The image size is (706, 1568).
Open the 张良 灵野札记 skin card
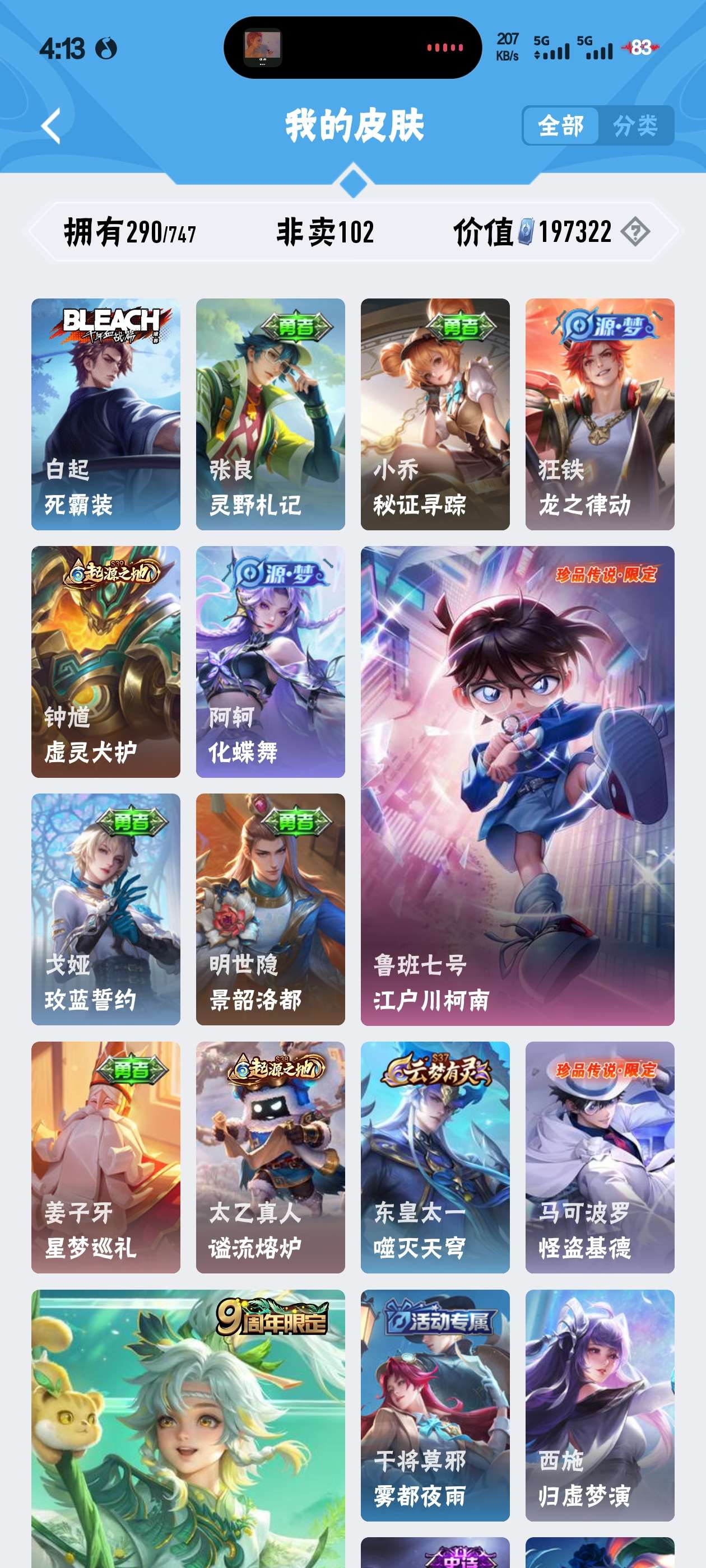(270, 414)
